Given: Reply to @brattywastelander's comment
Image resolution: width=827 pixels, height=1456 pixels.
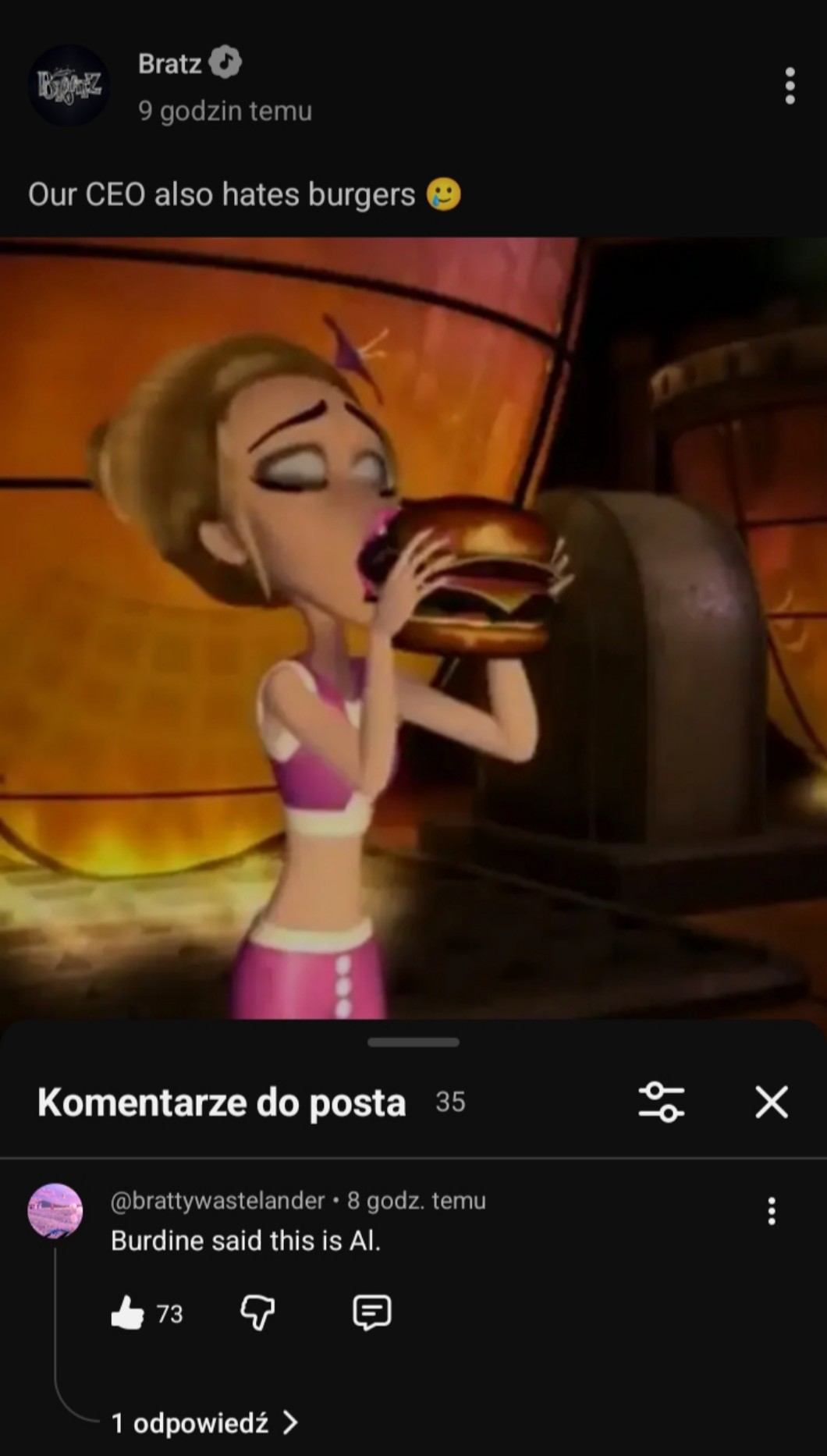Looking at the screenshot, I should [371, 1312].
